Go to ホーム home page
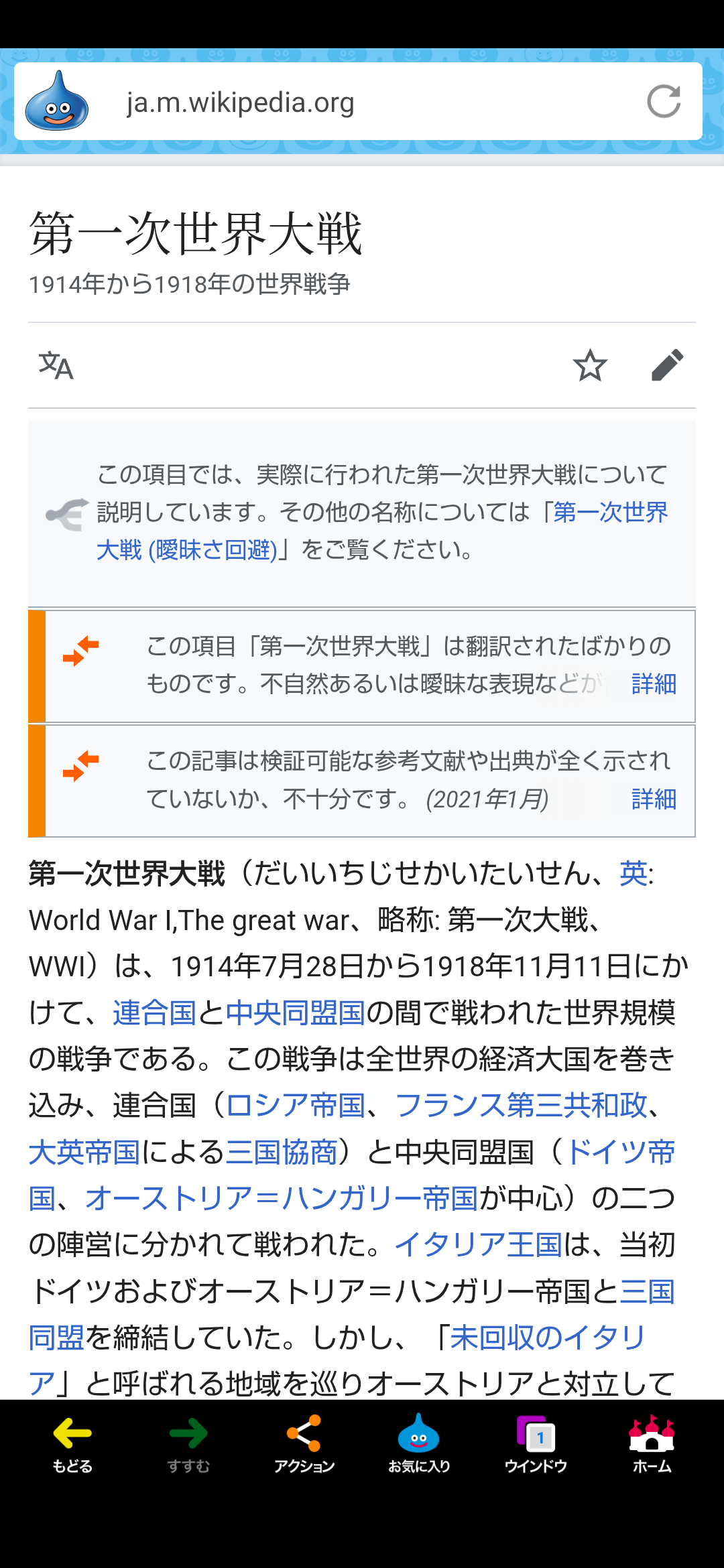The image size is (724, 1568). 652,1445
